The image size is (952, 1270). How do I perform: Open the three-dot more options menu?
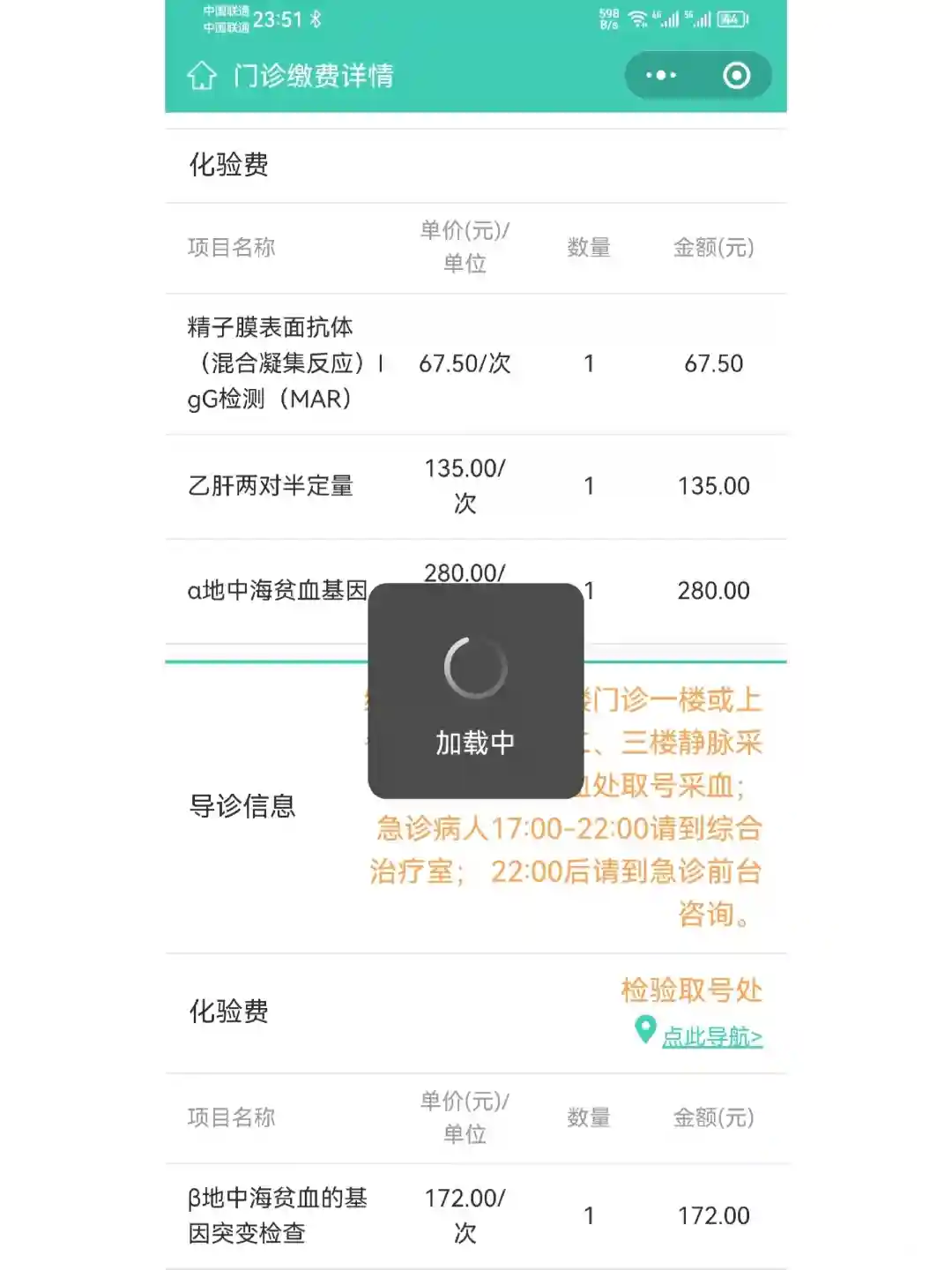tap(661, 76)
